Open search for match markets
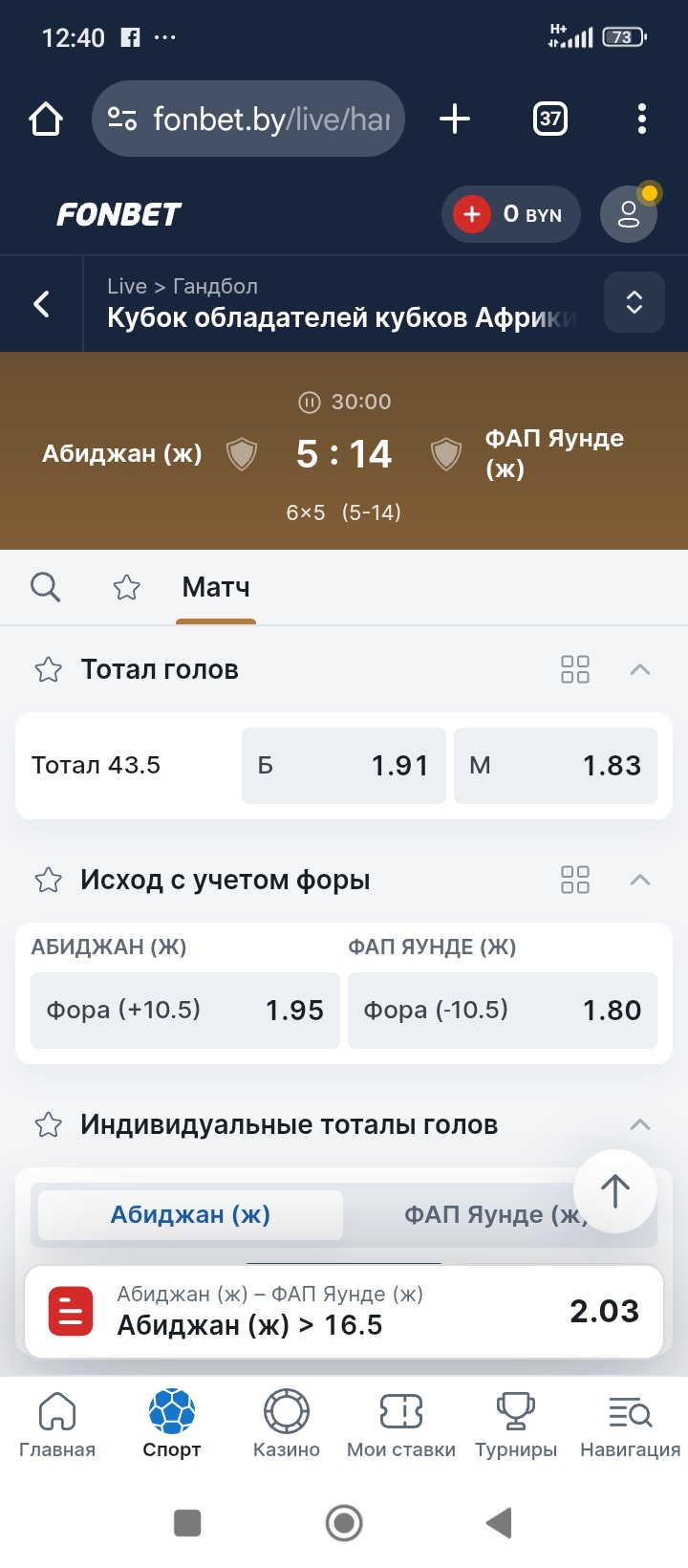Image resolution: width=688 pixels, height=1568 pixels. tap(45, 586)
